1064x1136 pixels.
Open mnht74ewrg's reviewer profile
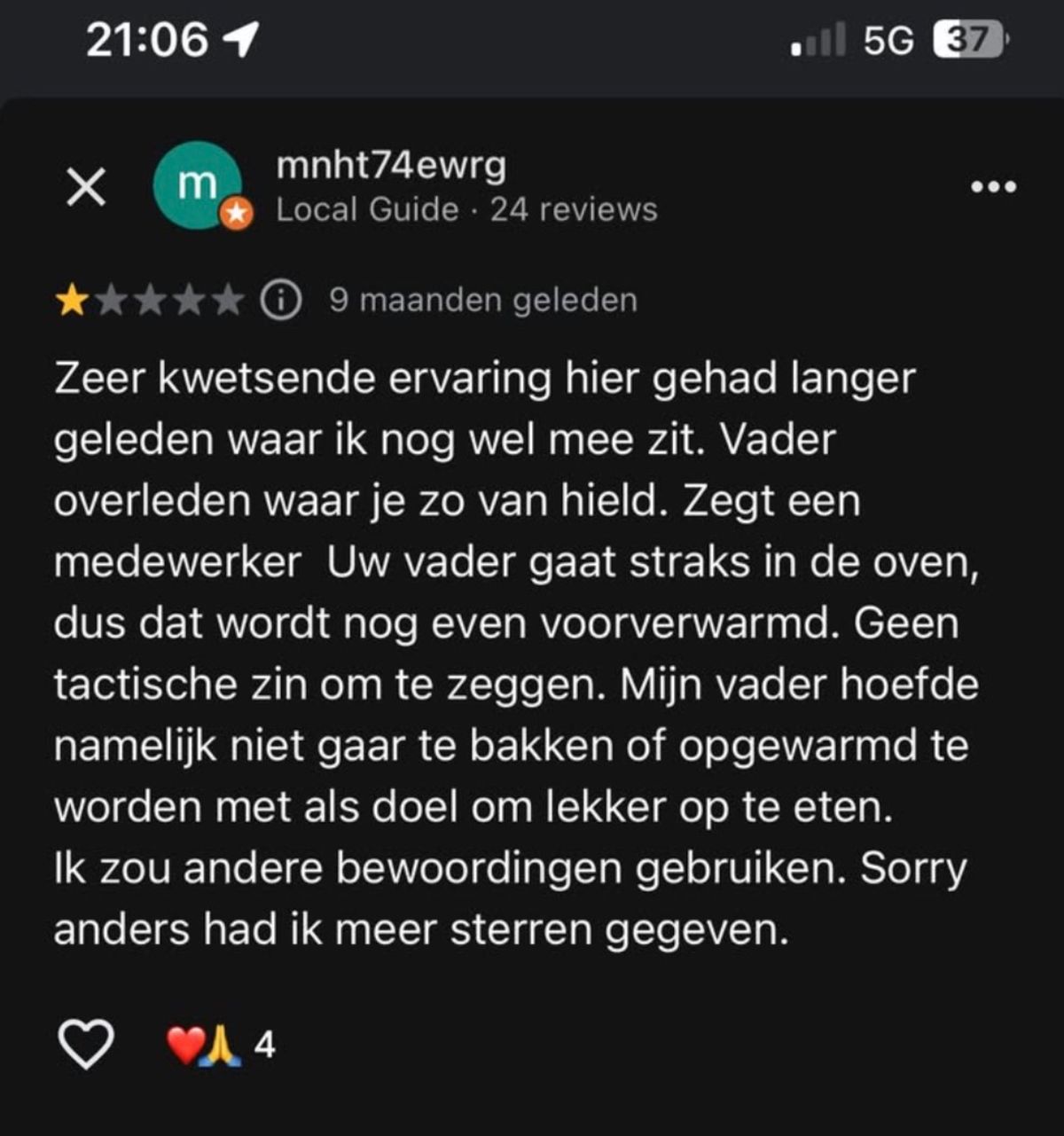[390, 166]
